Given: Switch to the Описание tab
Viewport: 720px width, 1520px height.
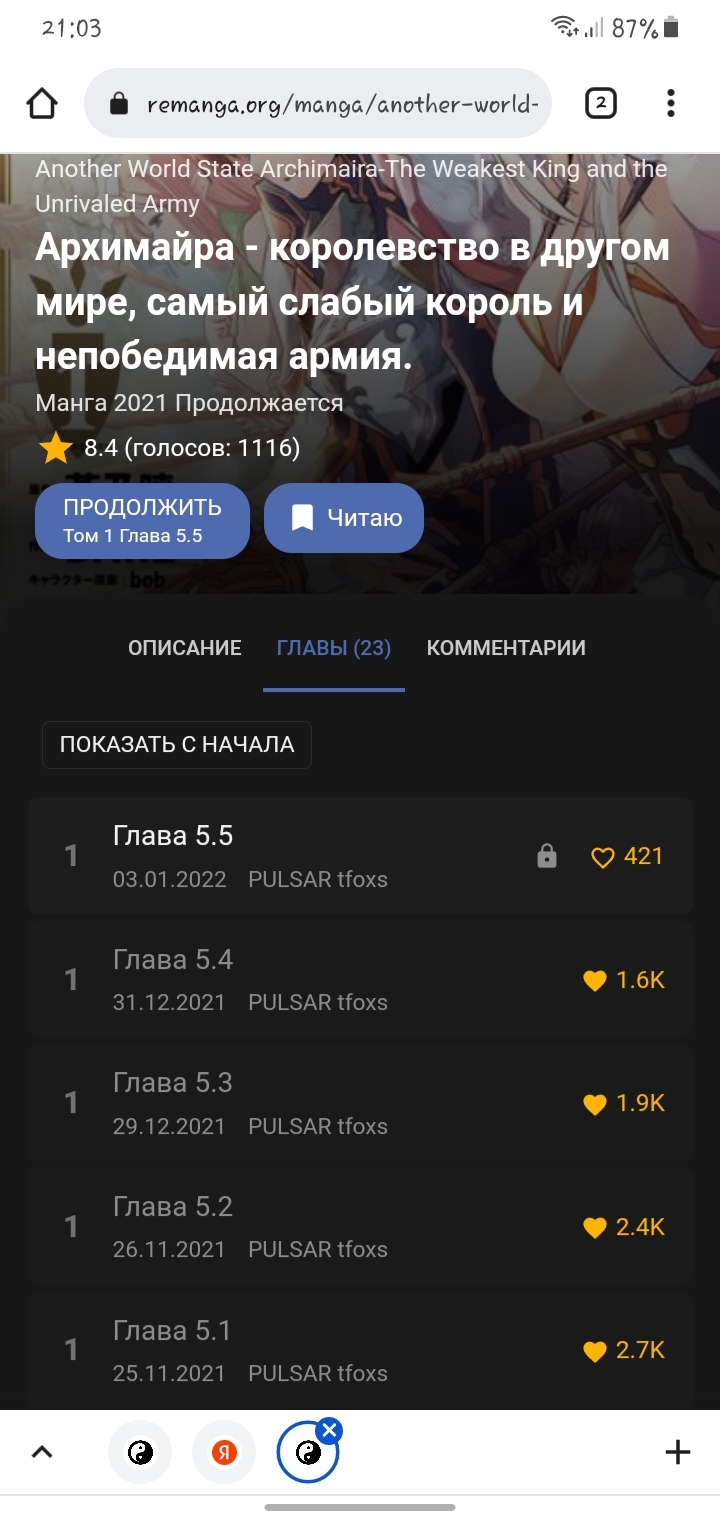Looking at the screenshot, I should 184,648.
